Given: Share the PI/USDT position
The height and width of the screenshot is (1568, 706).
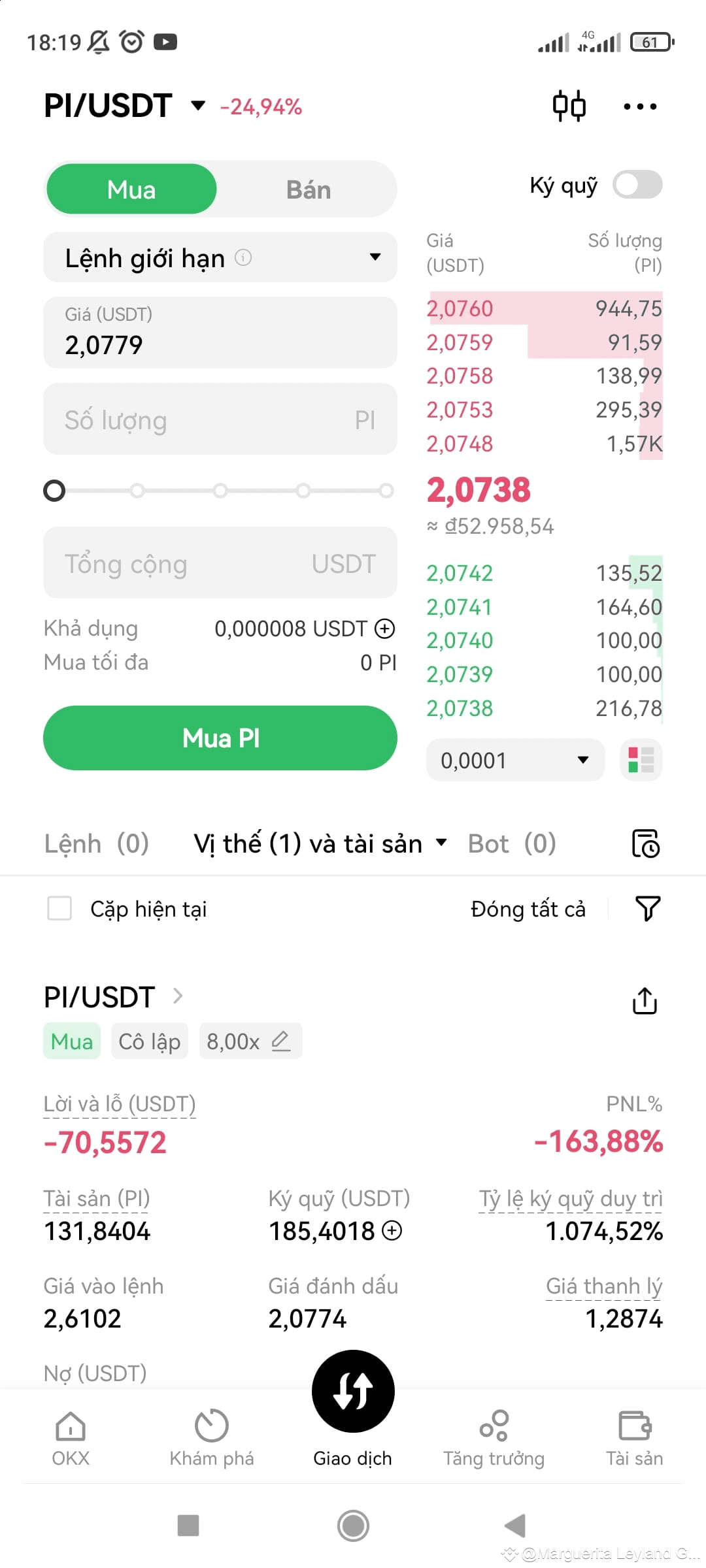Looking at the screenshot, I should click(645, 1000).
